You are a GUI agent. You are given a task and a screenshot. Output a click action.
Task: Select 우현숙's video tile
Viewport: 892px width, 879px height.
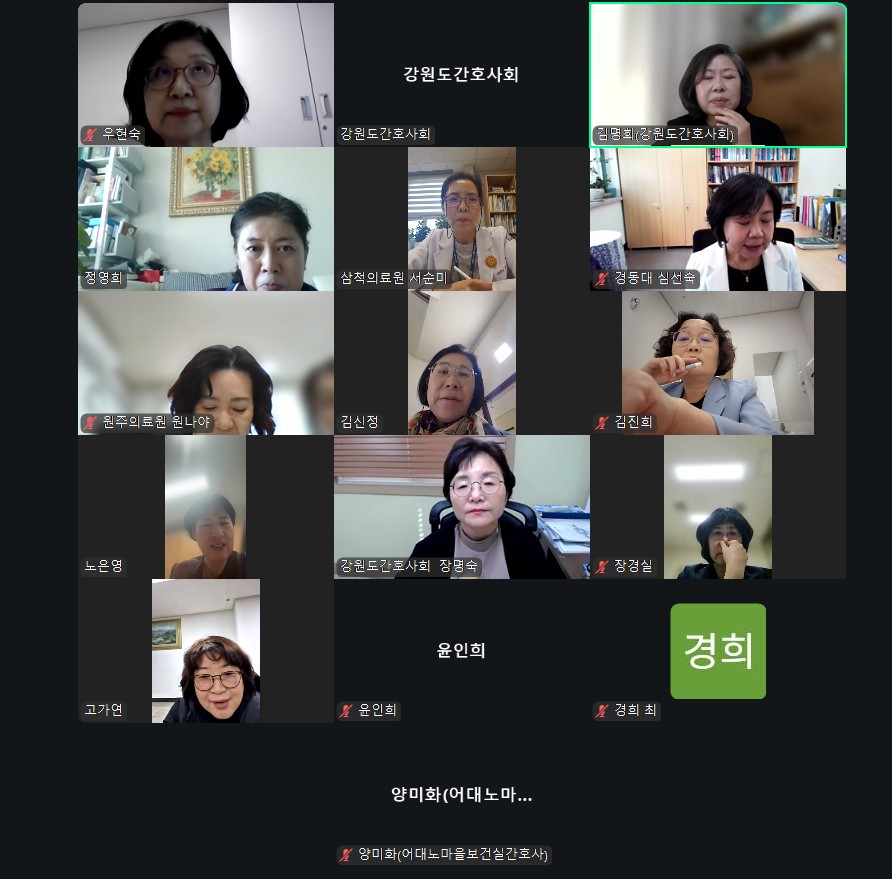pos(206,75)
